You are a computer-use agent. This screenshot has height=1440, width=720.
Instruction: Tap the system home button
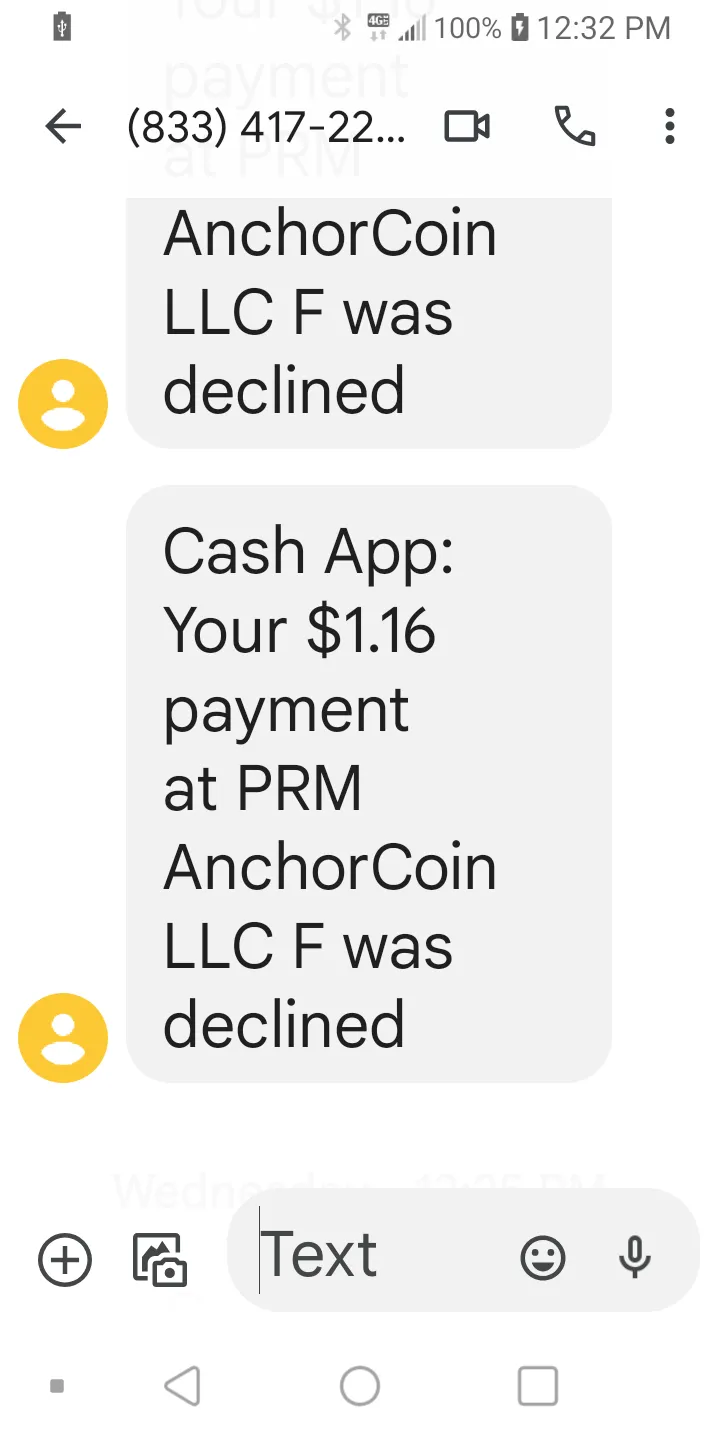coord(360,1387)
